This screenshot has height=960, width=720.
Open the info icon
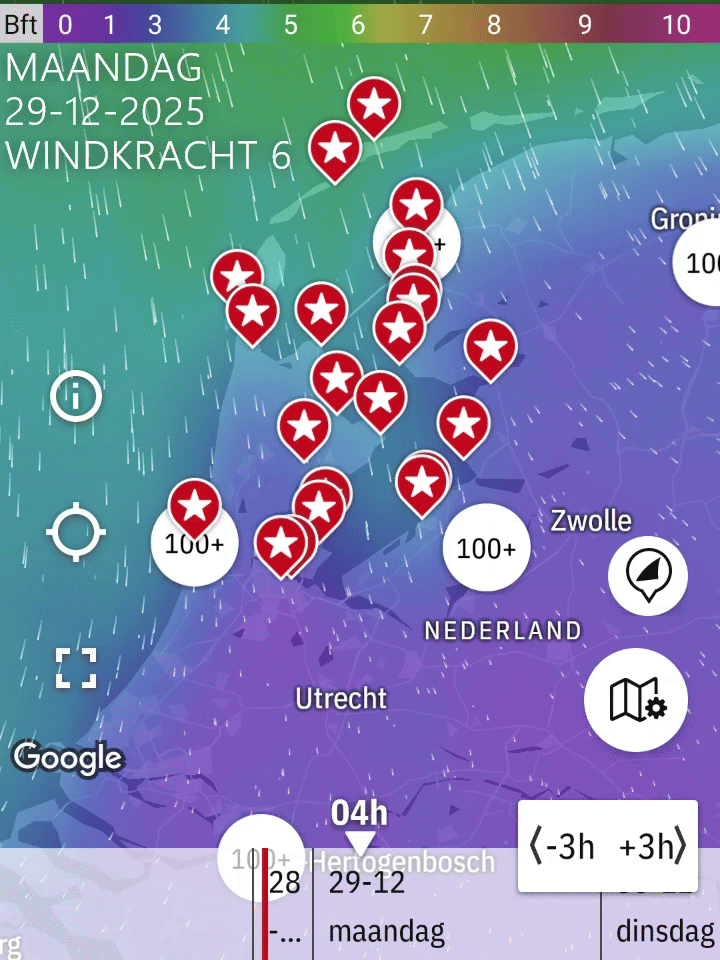click(x=76, y=397)
